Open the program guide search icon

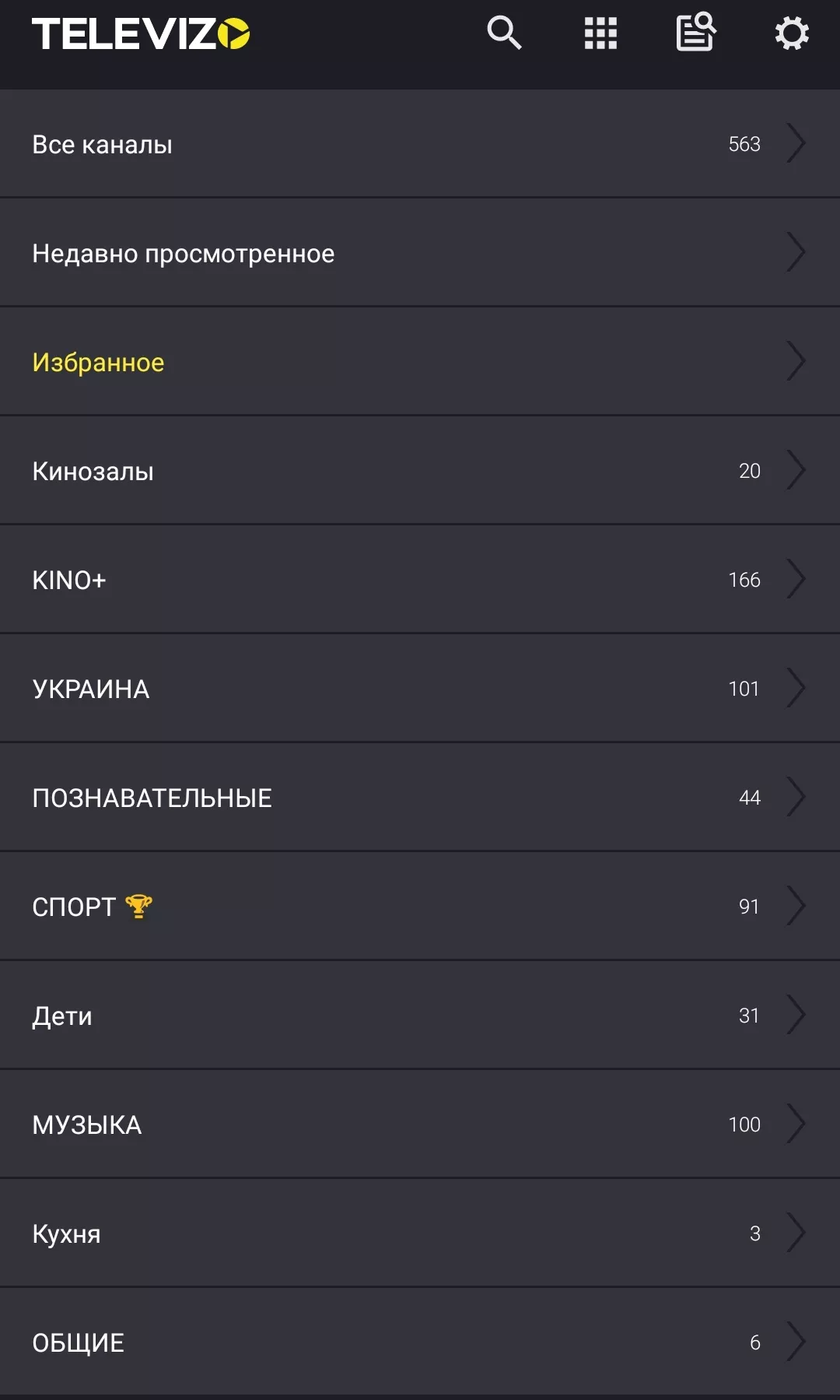696,32
